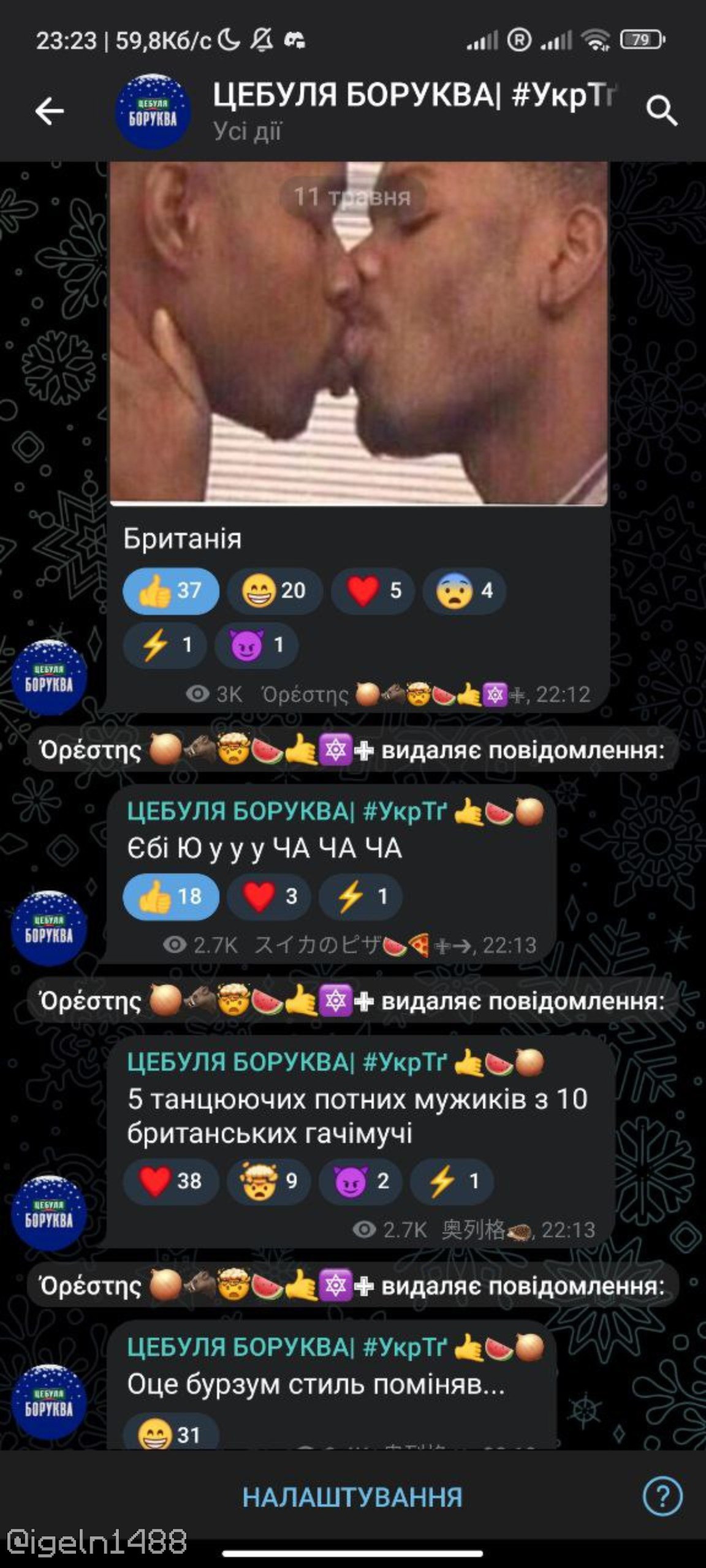Open the help question mark icon
This screenshot has width=706, height=1568.
point(662,1496)
